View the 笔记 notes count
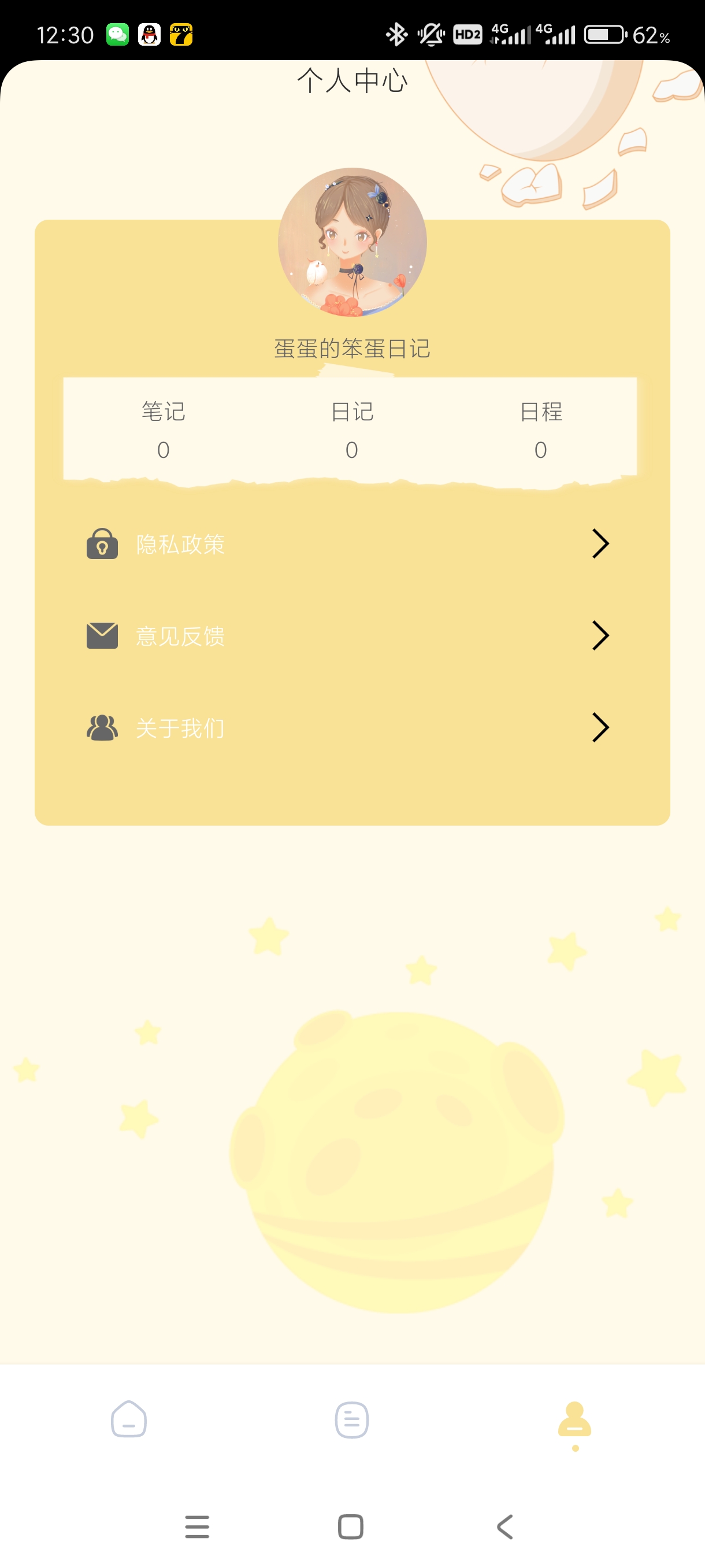The width and height of the screenshot is (705, 1568). click(163, 430)
